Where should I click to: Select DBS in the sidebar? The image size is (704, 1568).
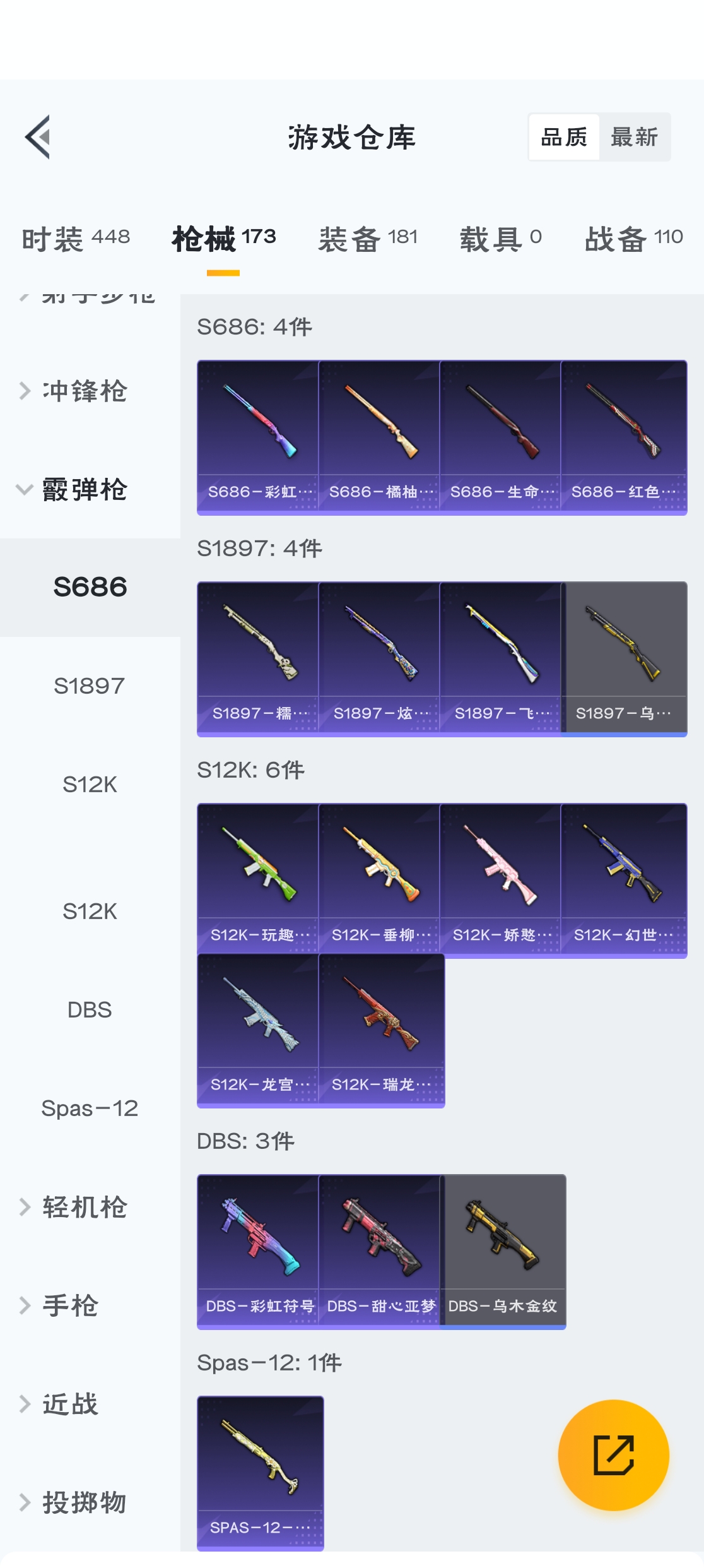pyautogui.click(x=90, y=1010)
